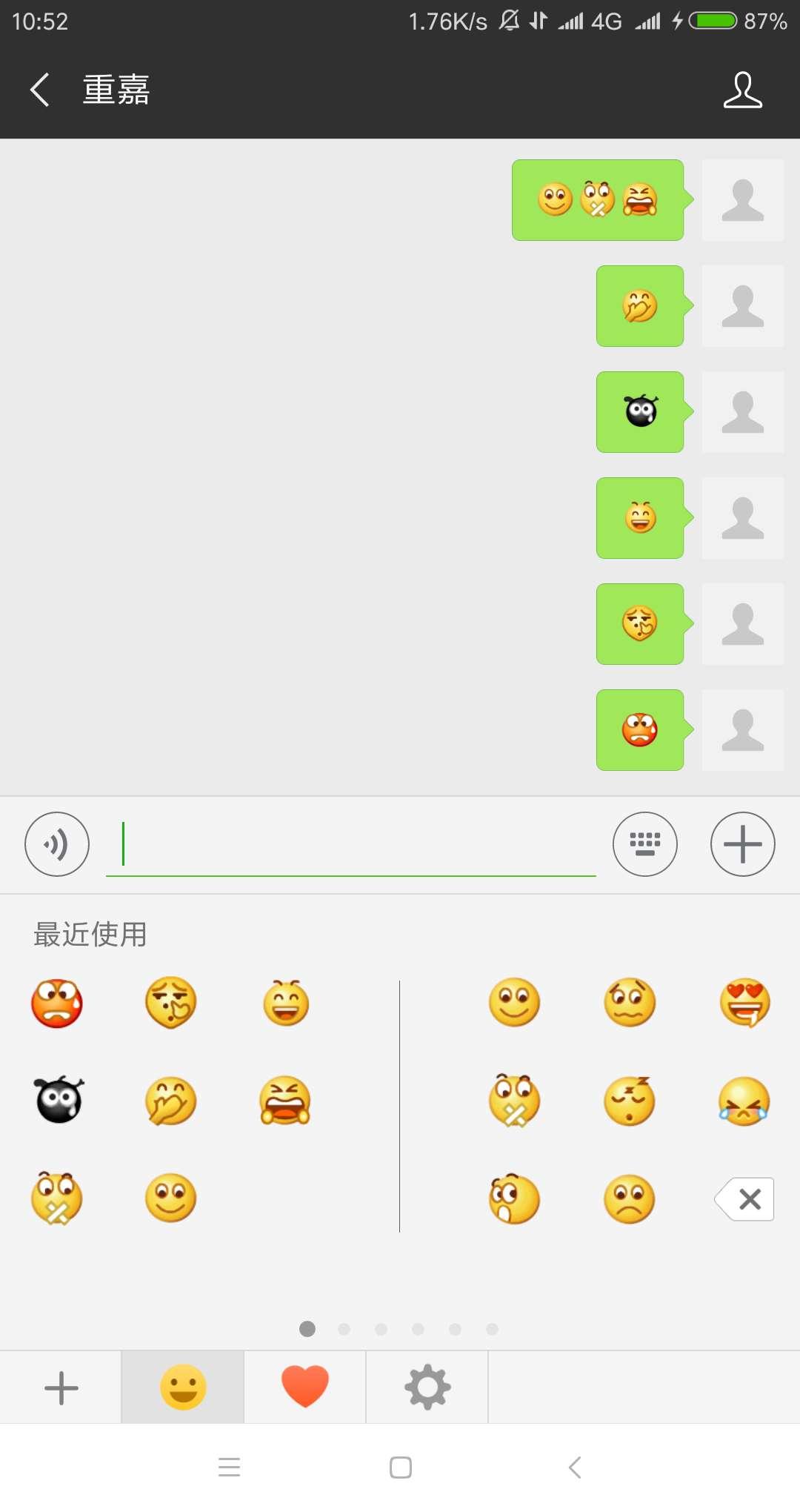This screenshot has width=800, height=1512.
Task: Go back from the 重嘉 chat
Action: 40,90
